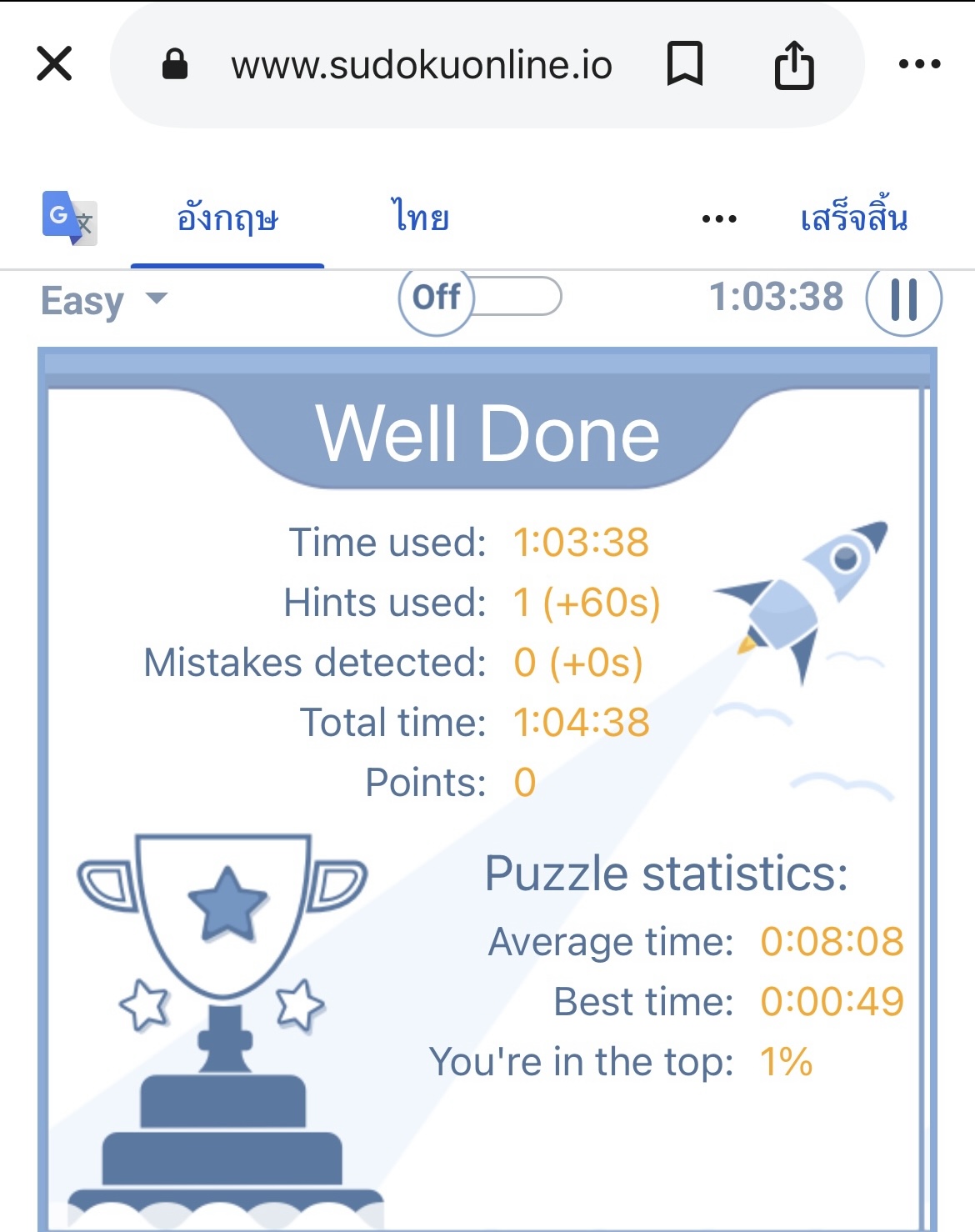The width and height of the screenshot is (975, 1232).
Task: Expand the Easy difficulty dropdown
Action: (x=104, y=300)
